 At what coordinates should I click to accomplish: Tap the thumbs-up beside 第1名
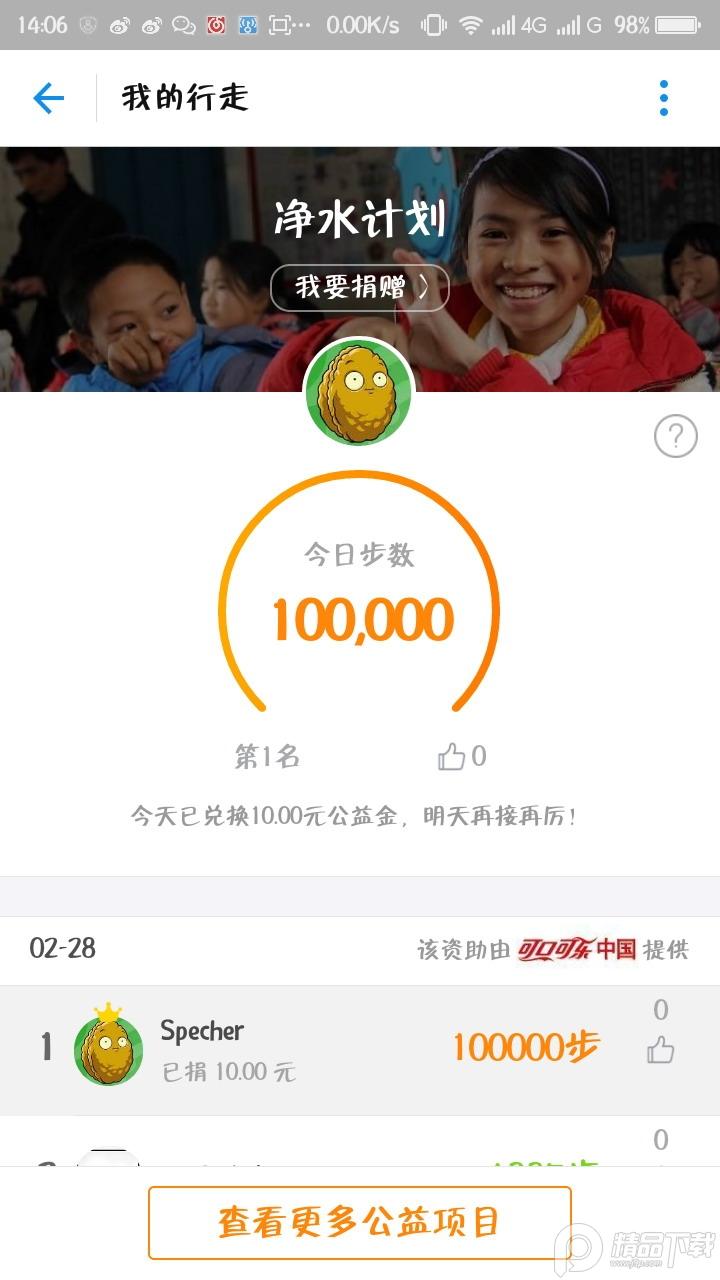[x=452, y=758]
